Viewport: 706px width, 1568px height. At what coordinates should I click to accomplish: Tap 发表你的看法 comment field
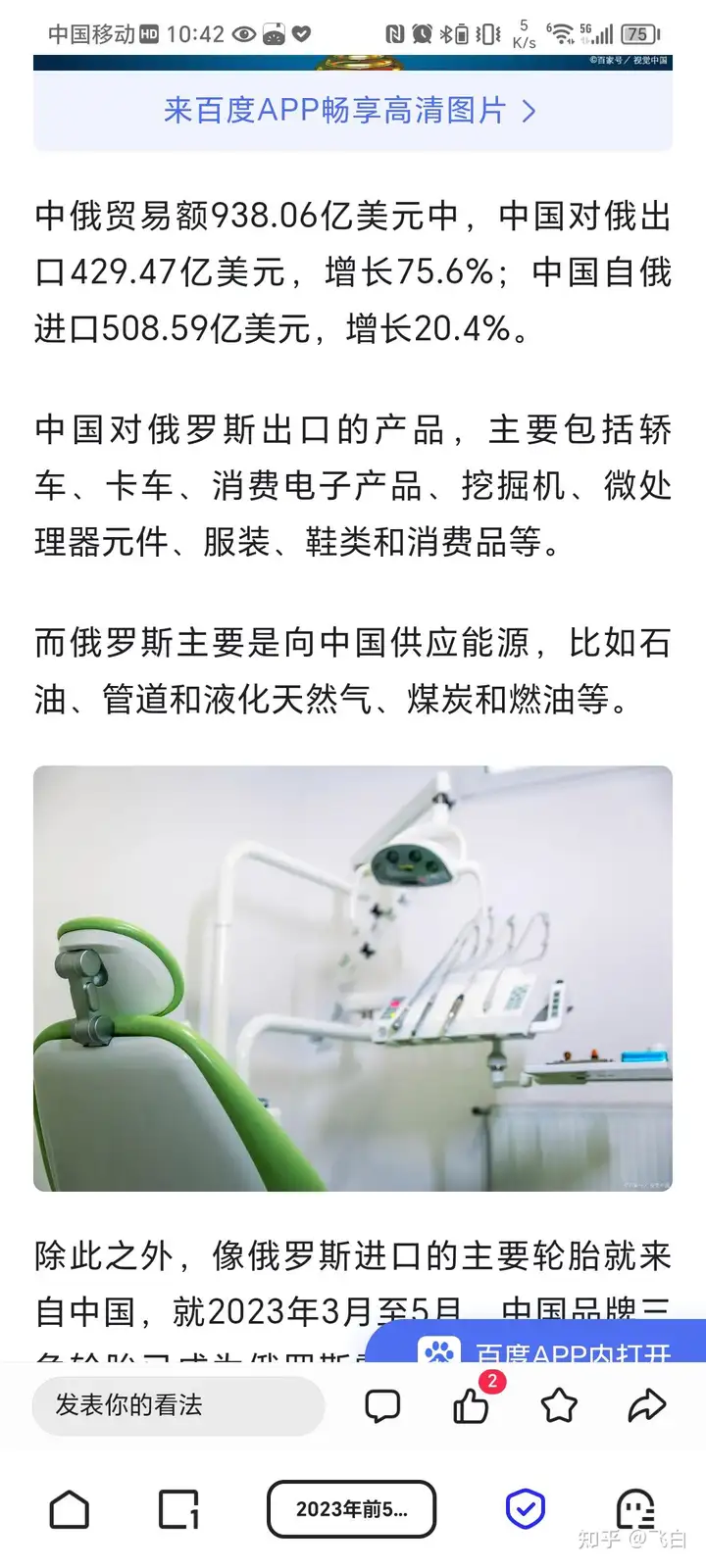178,1405
